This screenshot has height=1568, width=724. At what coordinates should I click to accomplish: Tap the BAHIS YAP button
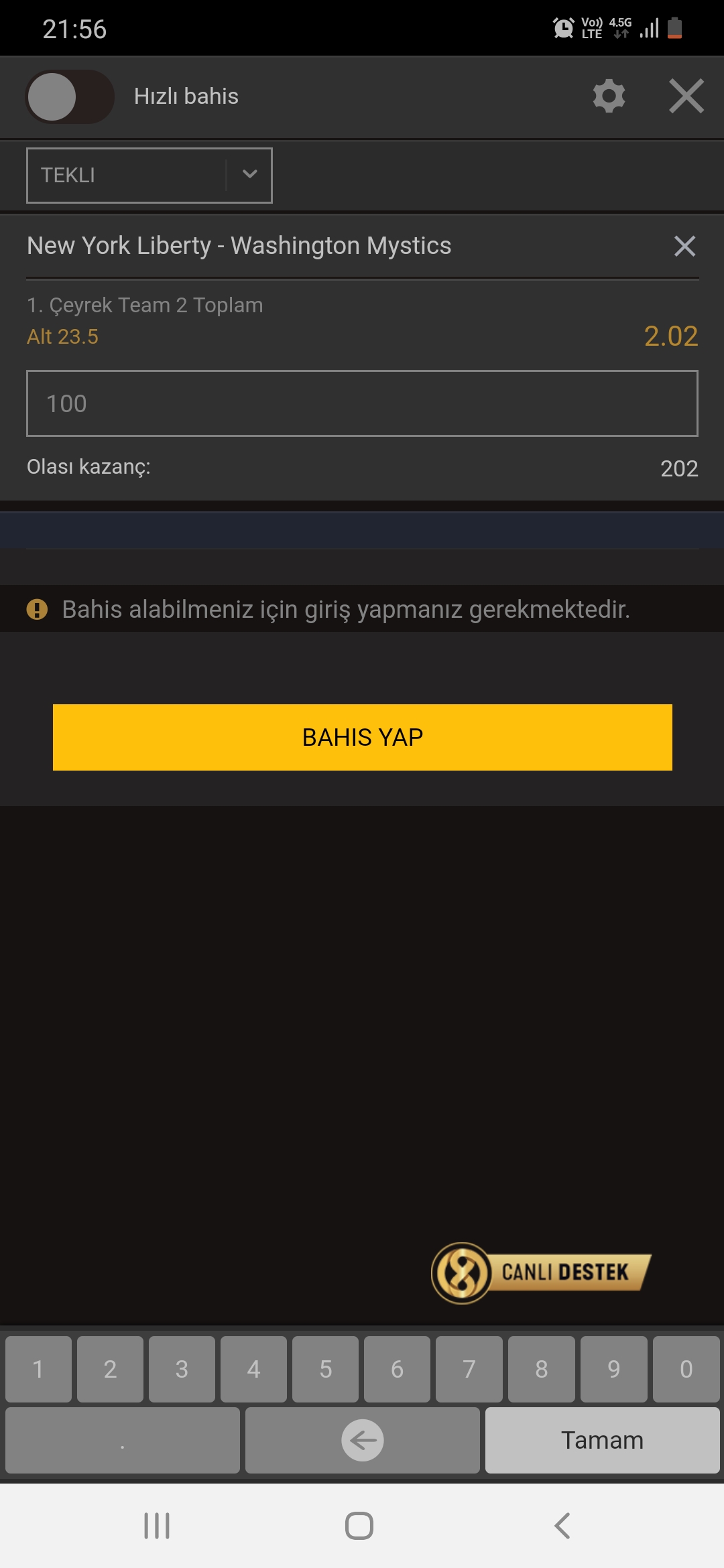click(363, 737)
